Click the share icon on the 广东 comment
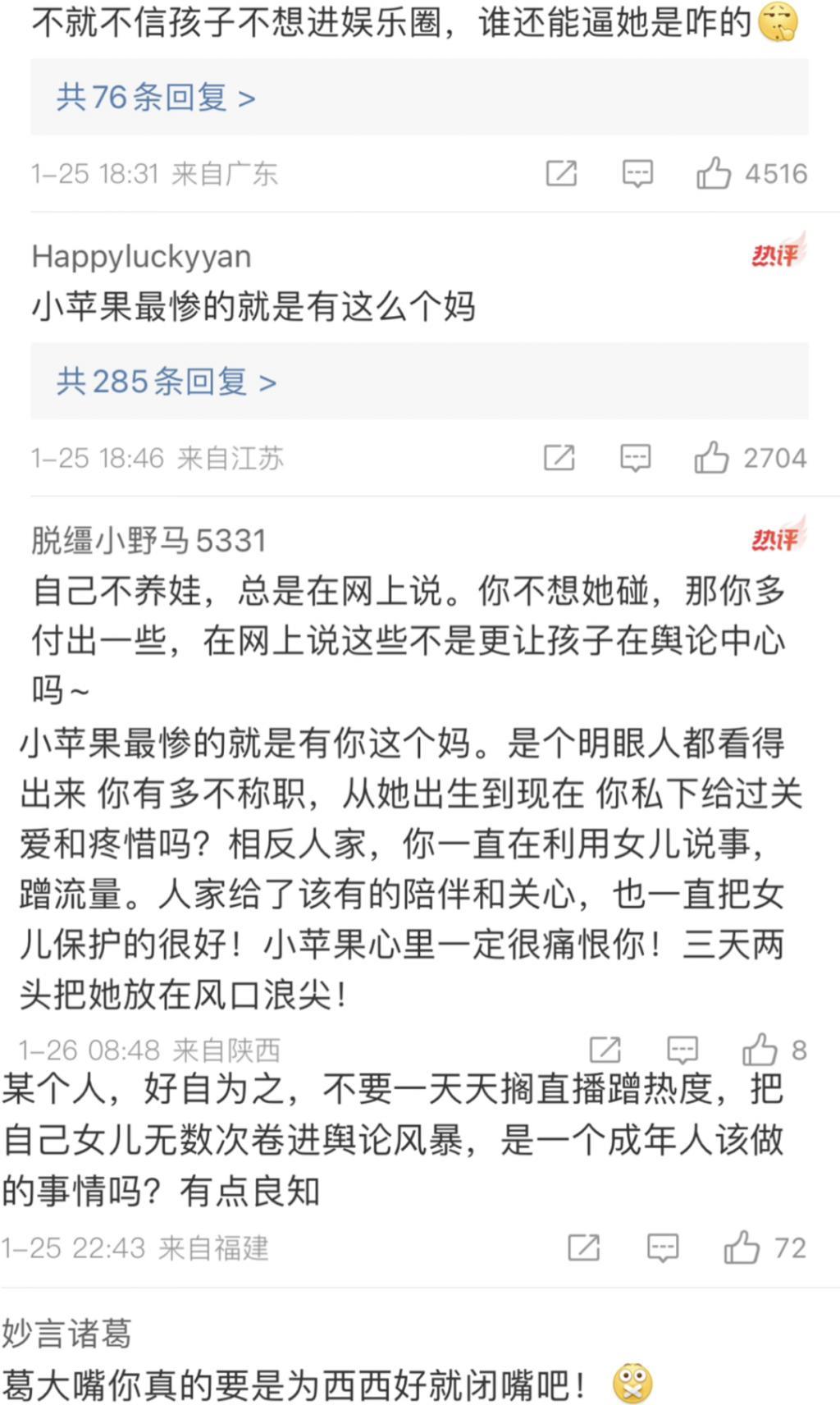The height and width of the screenshot is (1405, 840). (x=561, y=172)
